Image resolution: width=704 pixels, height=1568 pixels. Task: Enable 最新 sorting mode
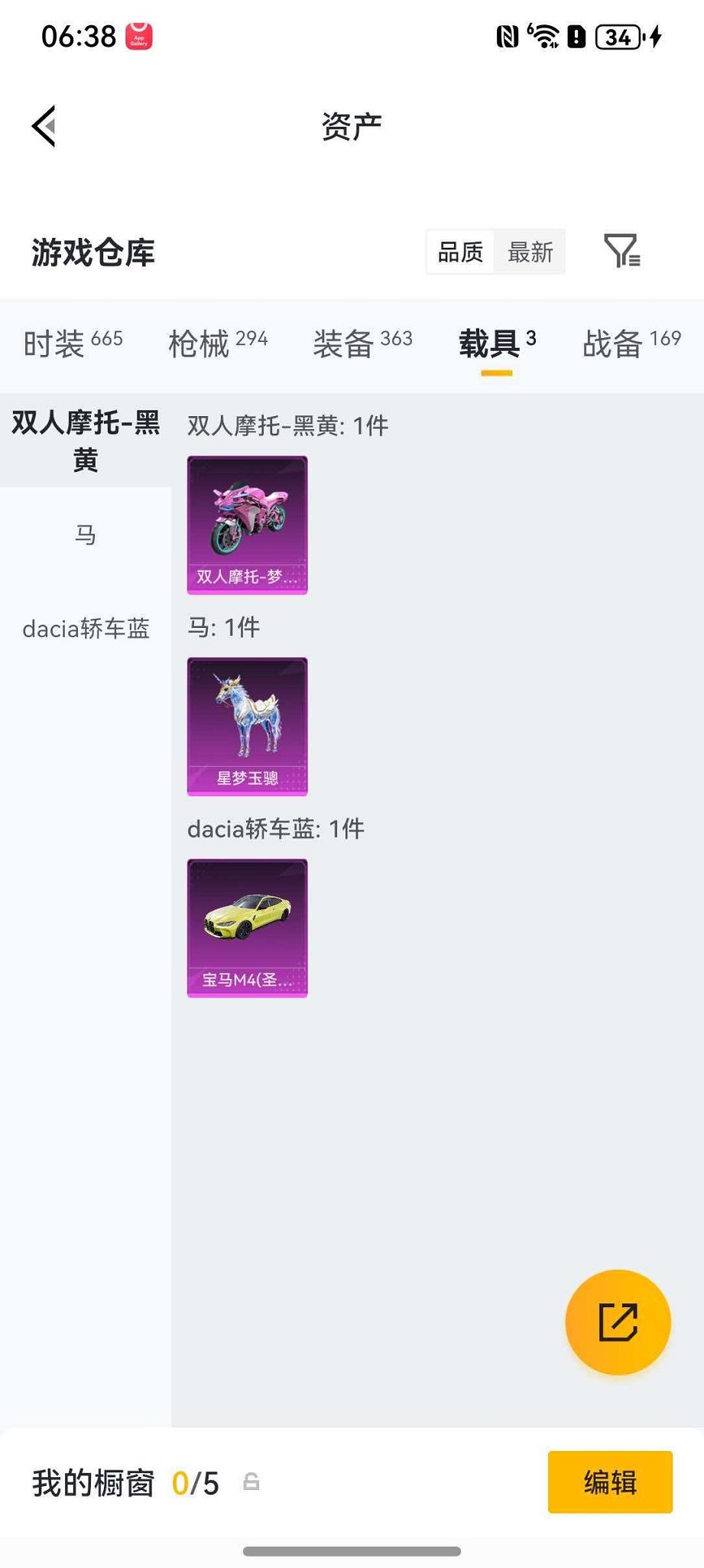pos(530,252)
